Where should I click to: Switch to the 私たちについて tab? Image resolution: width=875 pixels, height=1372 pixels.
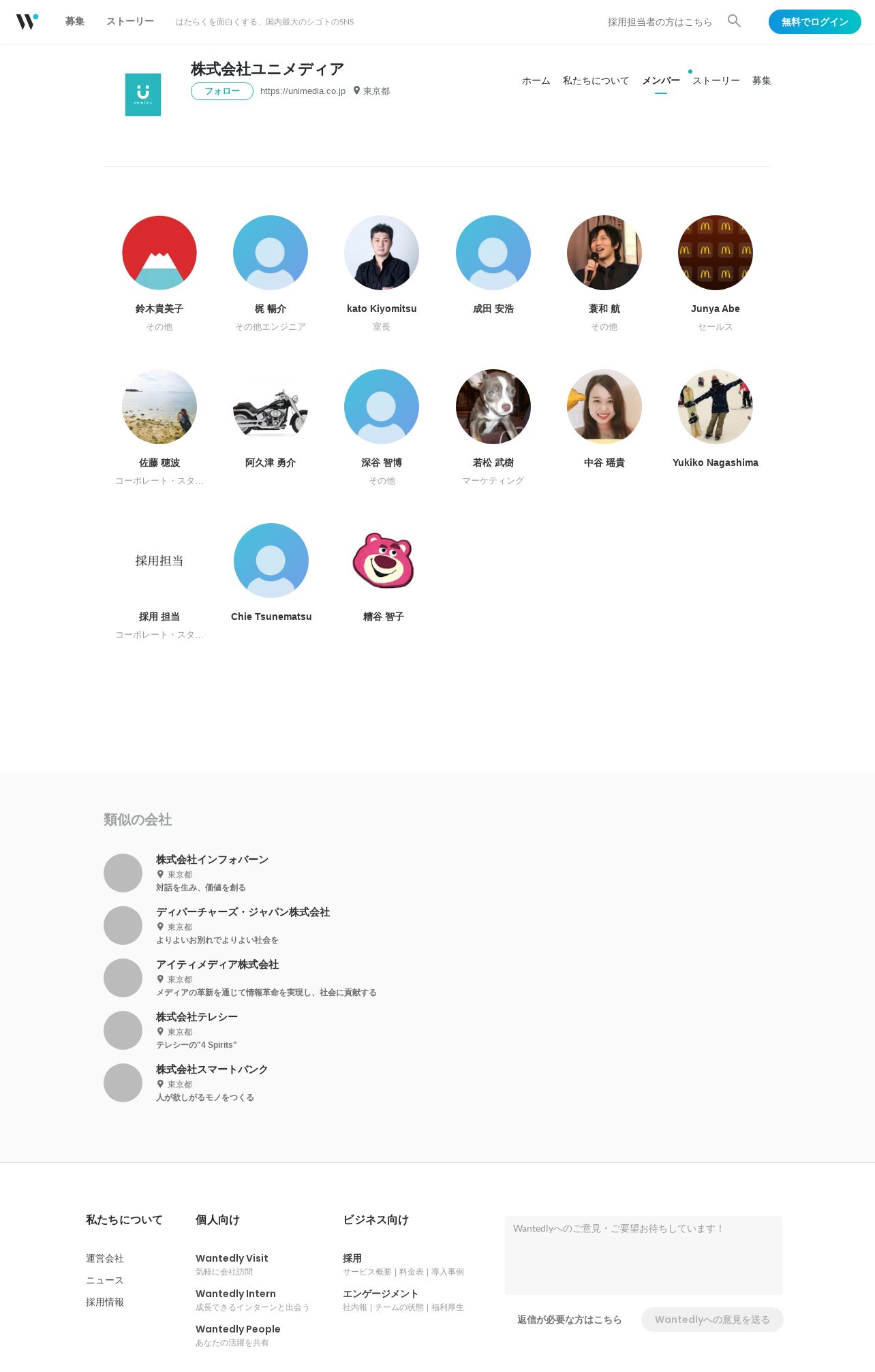pyautogui.click(x=596, y=80)
